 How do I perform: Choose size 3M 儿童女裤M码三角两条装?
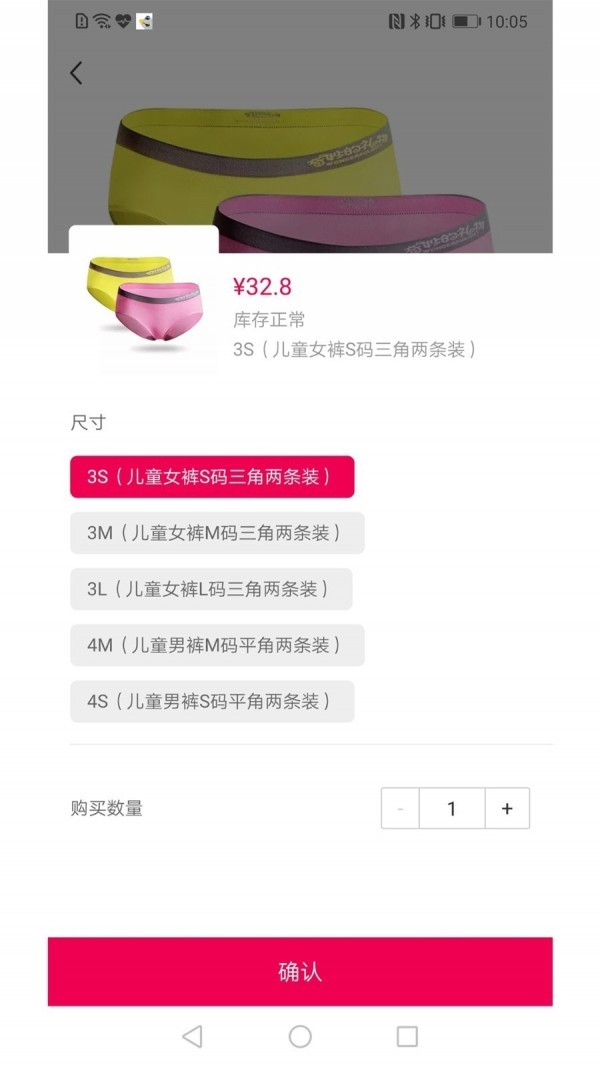point(217,533)
